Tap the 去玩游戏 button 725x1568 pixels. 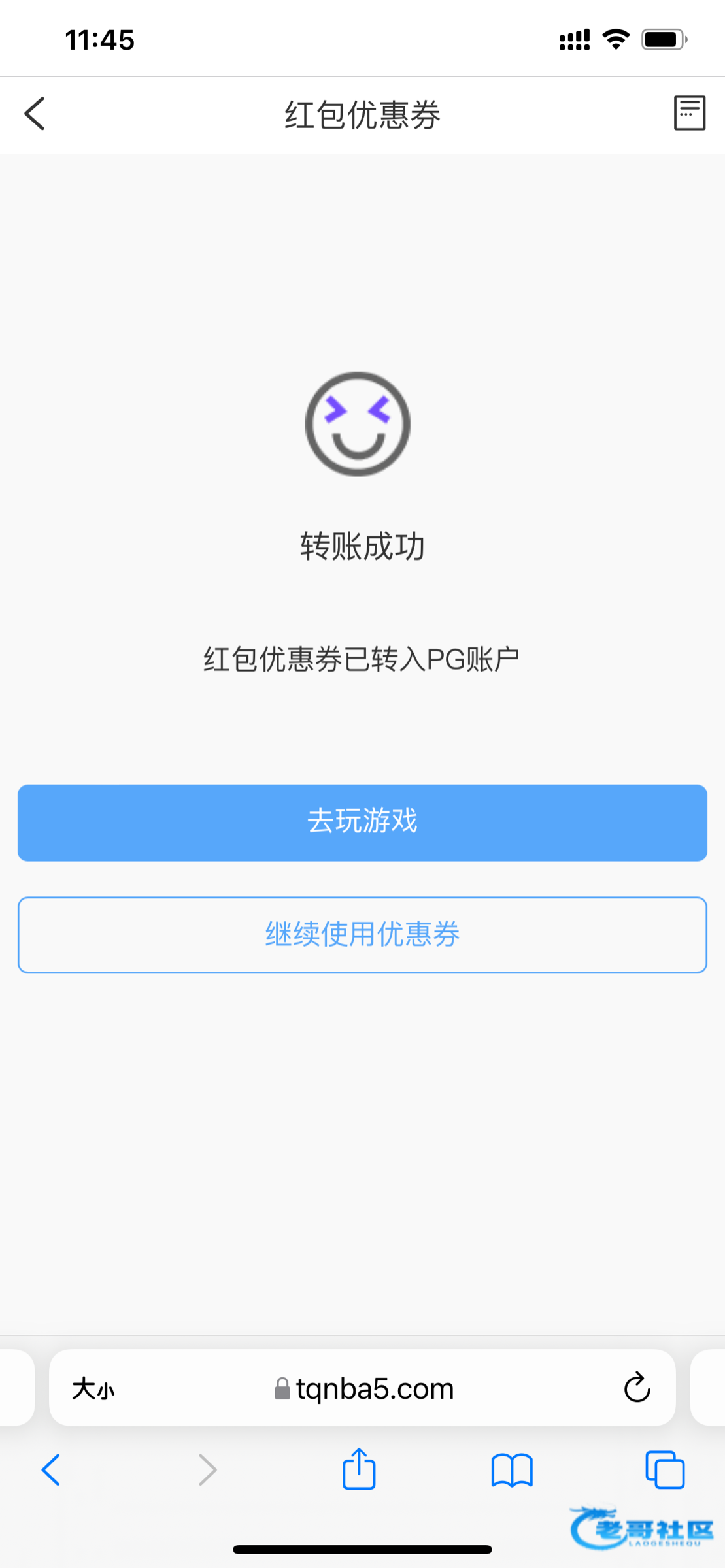pos(362,822)
